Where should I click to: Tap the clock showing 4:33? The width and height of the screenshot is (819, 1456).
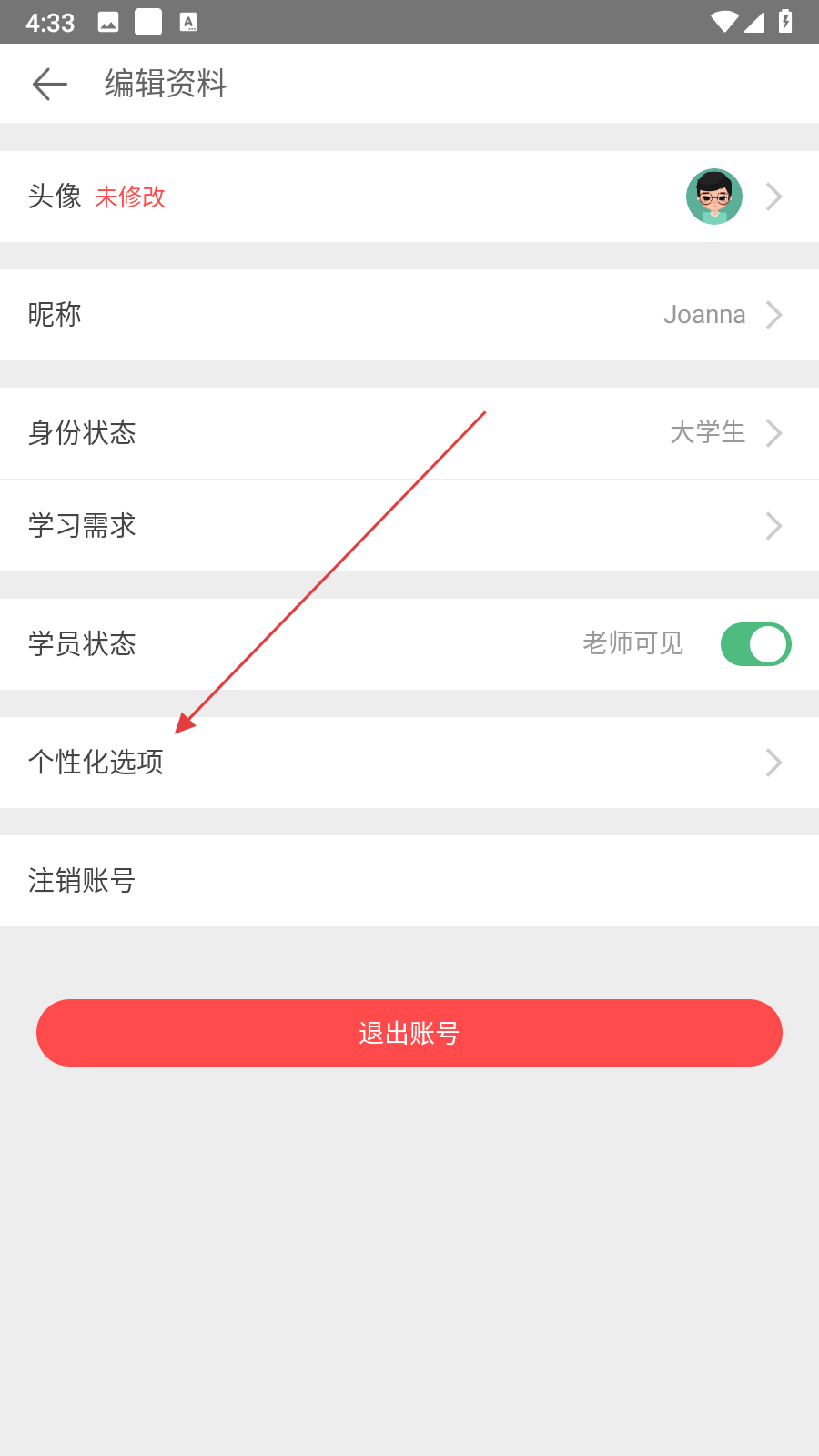click(50, 22)
